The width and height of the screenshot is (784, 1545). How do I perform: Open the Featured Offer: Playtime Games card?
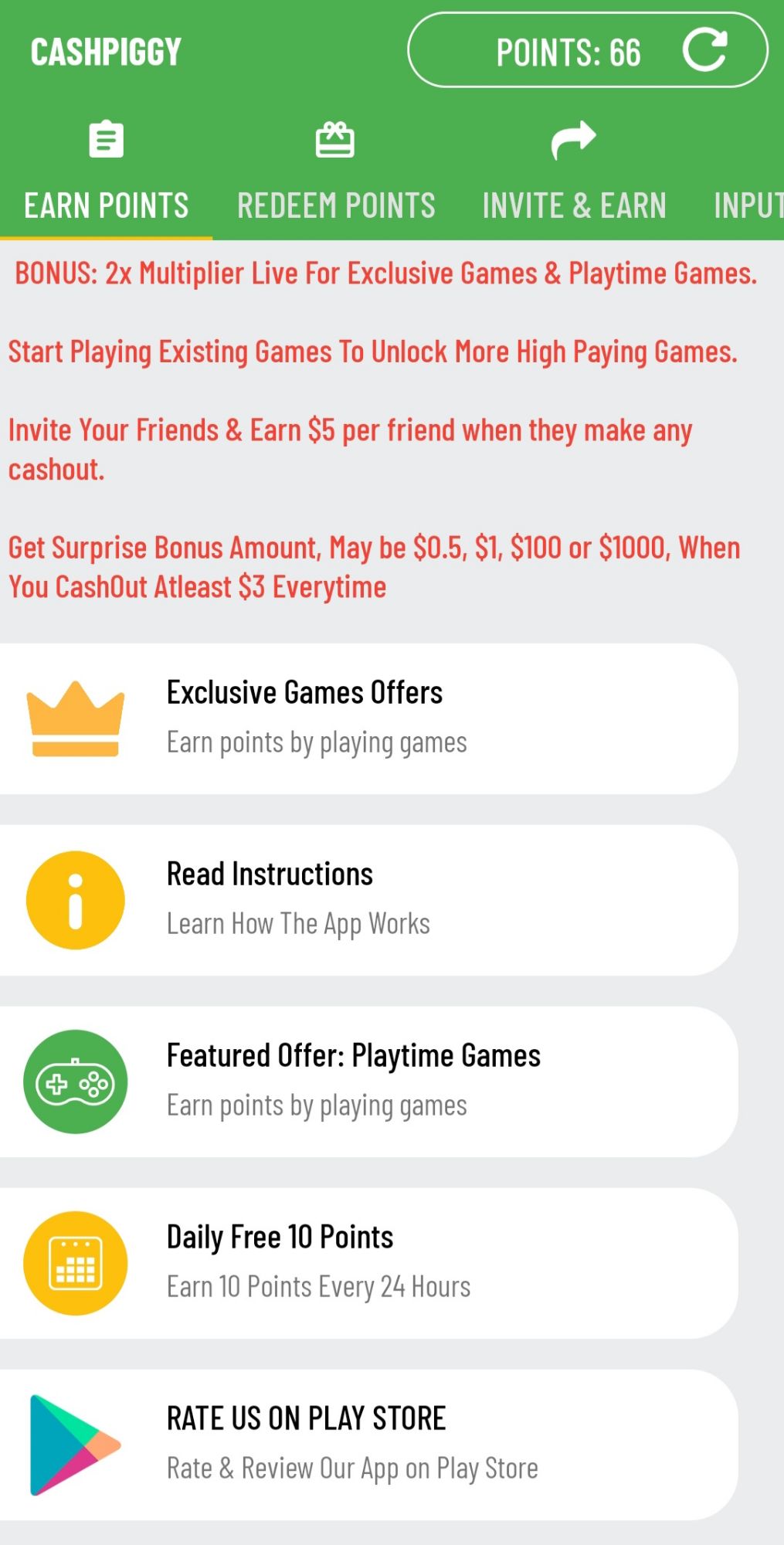coord(367,1080)
